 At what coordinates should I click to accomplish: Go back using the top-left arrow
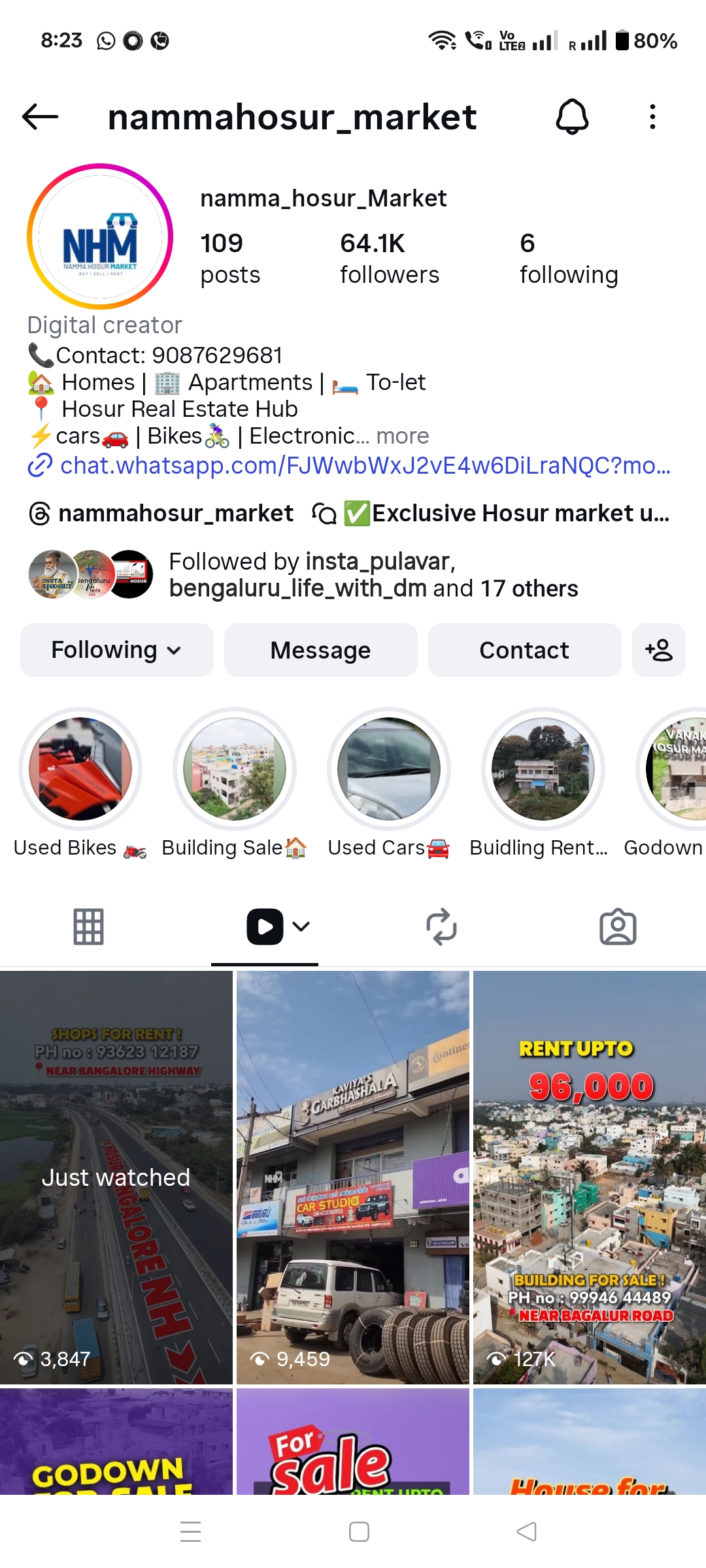(x=41, y=118)
